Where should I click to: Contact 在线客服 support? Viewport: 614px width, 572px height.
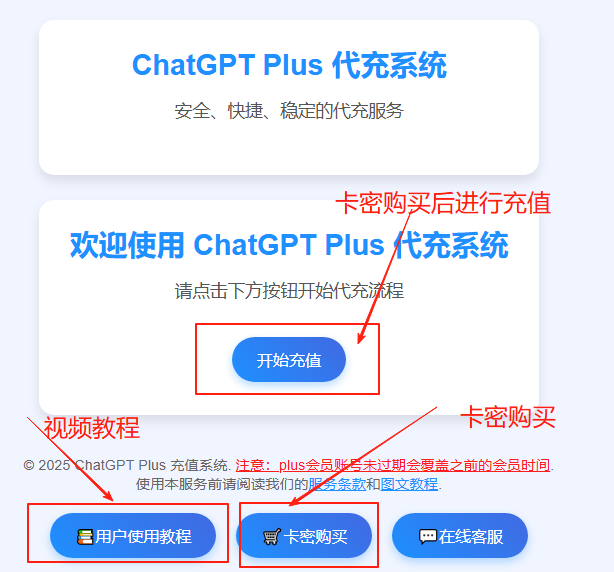(460, 536)
